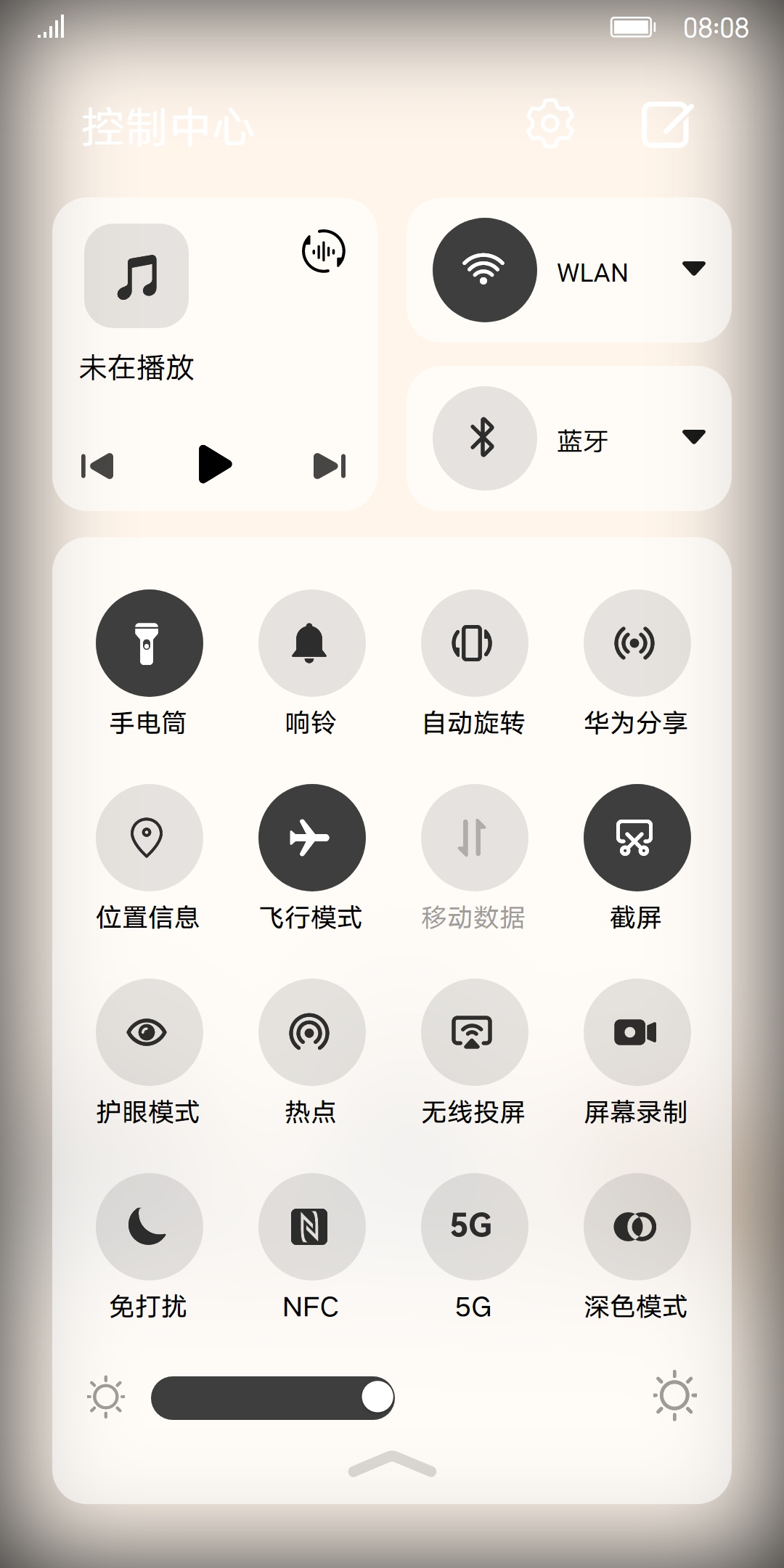Screen dimensions: 784x1568
Task: Toggle auto-rotate (自动旋转)
Action: [x=475, y=643]
